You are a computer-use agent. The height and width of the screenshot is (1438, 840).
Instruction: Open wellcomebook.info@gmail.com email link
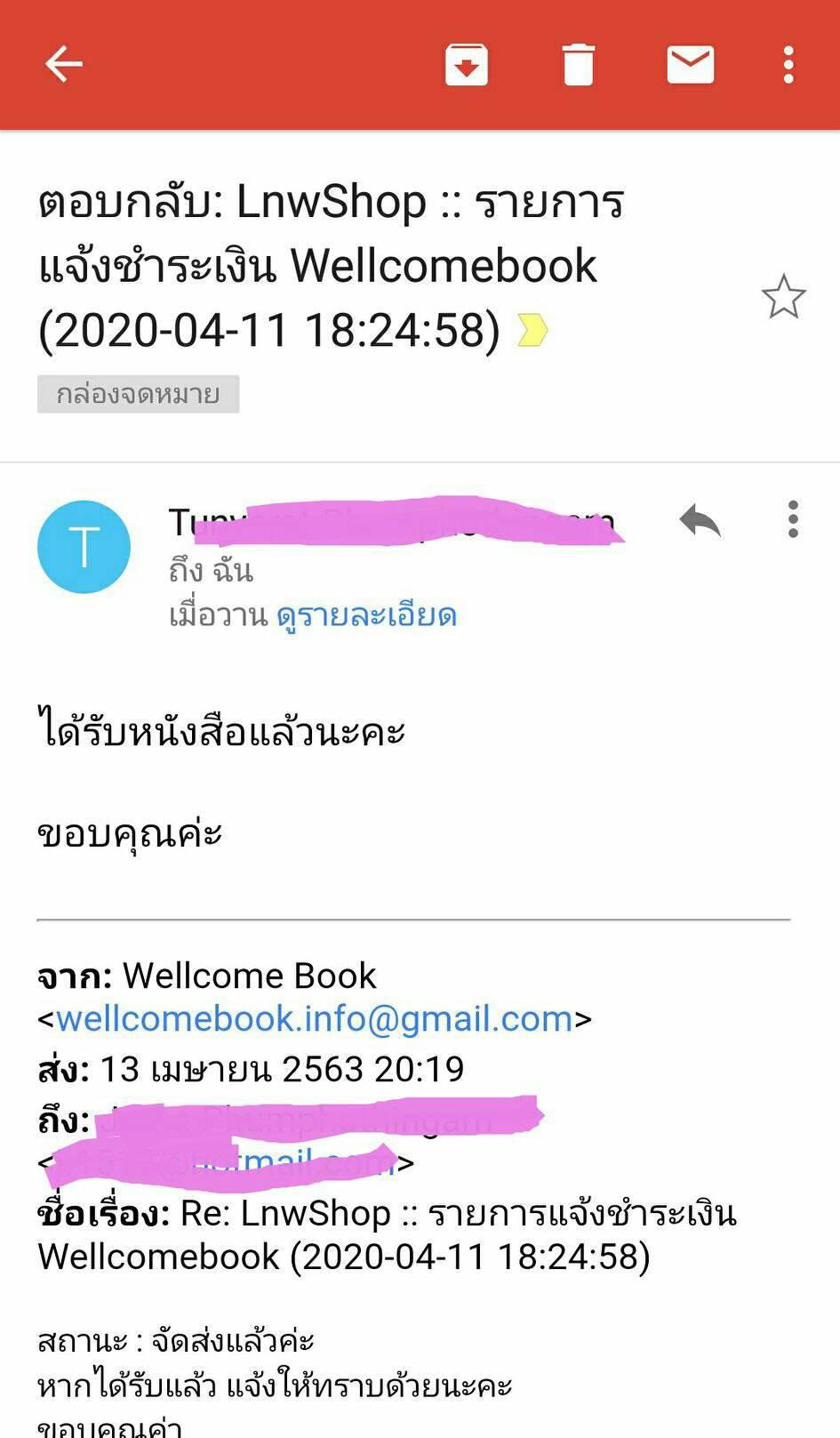pos(315,1019)
